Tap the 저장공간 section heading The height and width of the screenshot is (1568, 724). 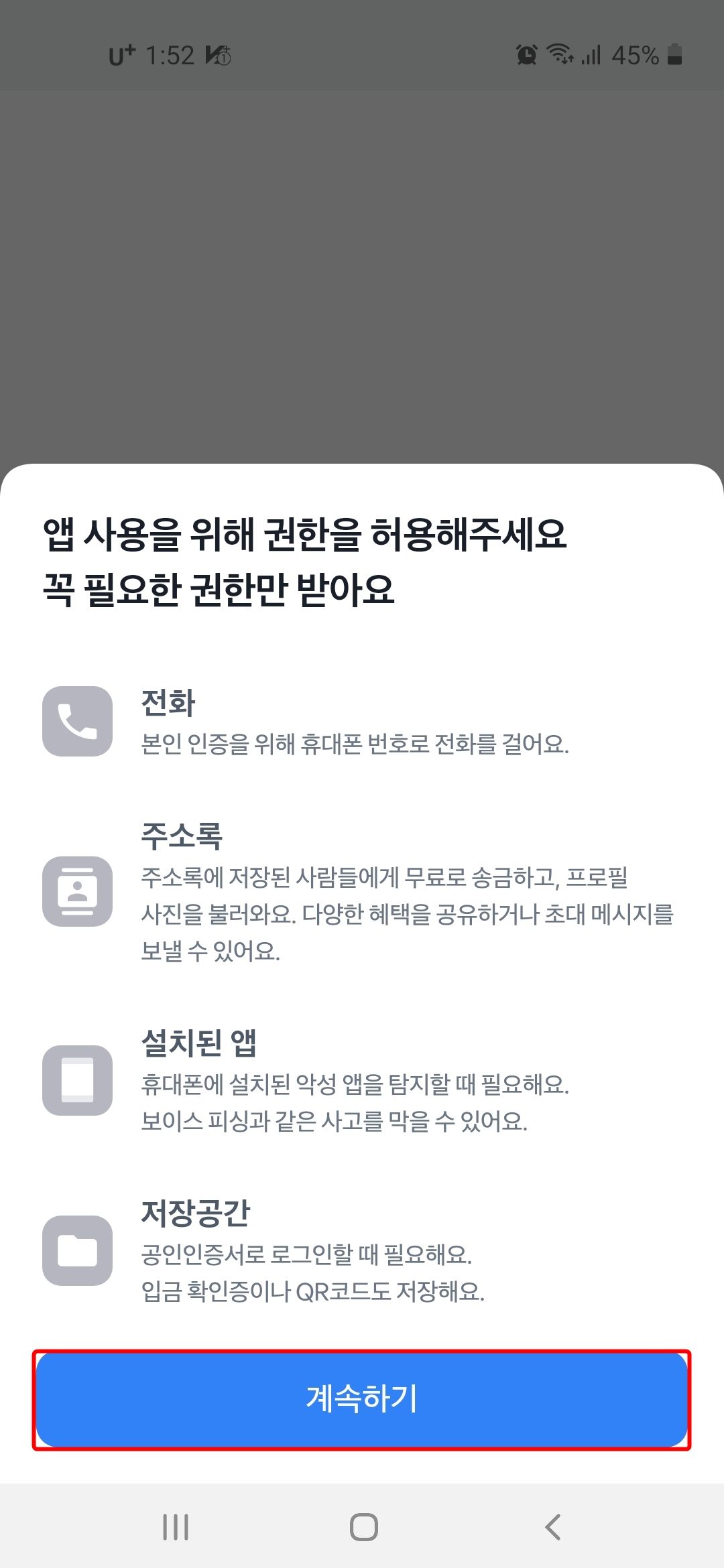coord(194,1213)
